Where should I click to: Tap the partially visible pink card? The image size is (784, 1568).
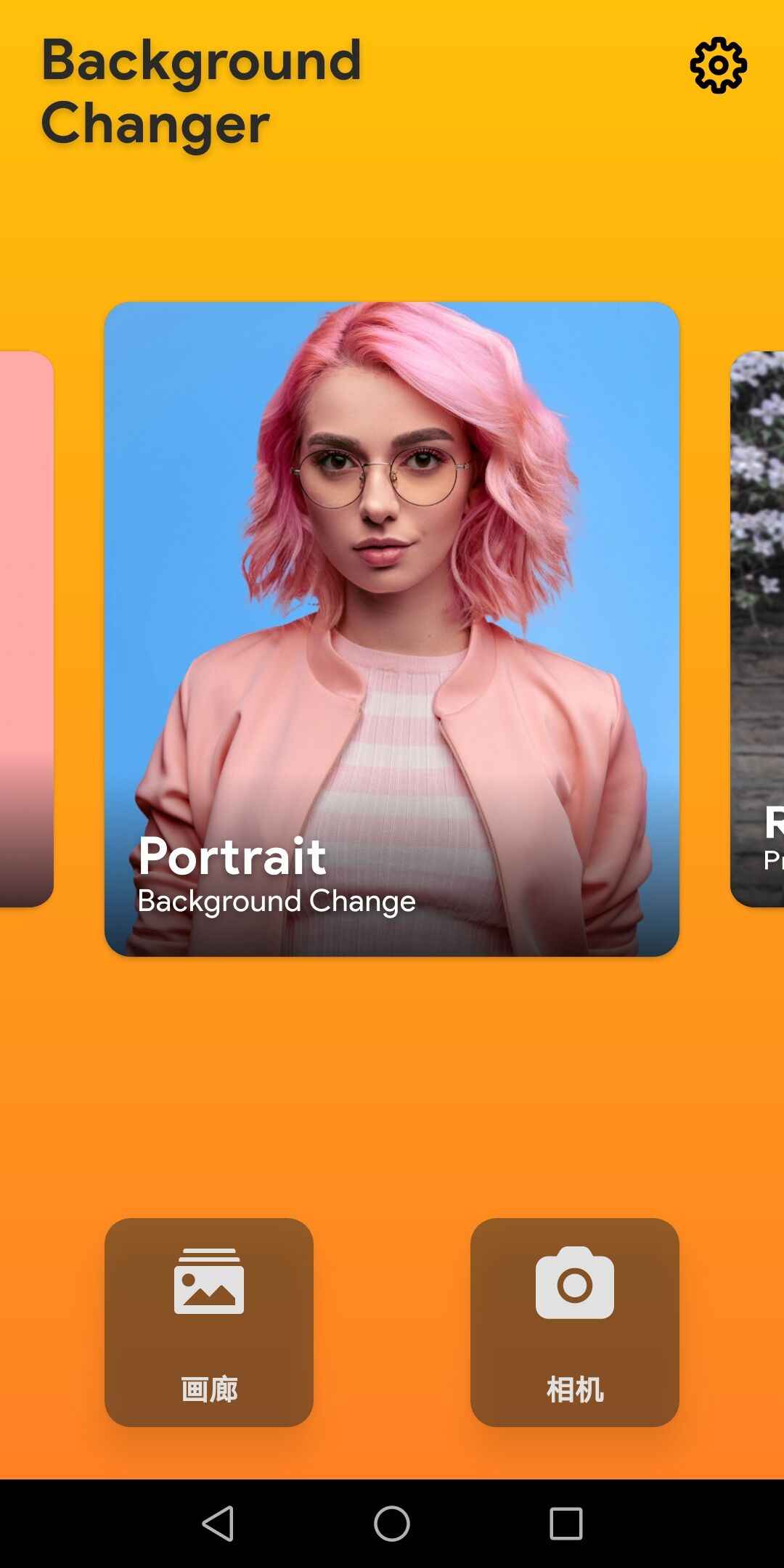(26, 629)
